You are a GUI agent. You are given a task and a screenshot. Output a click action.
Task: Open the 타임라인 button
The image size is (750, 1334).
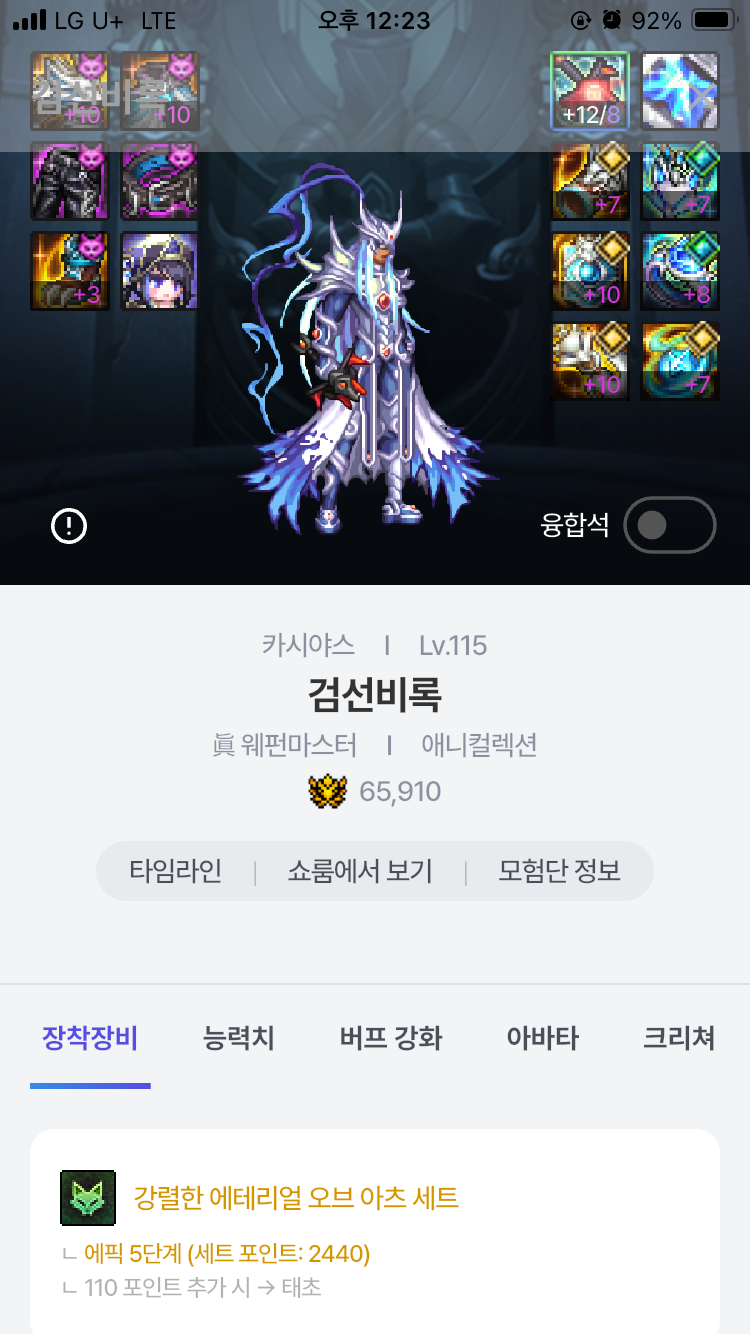point(175,871)
